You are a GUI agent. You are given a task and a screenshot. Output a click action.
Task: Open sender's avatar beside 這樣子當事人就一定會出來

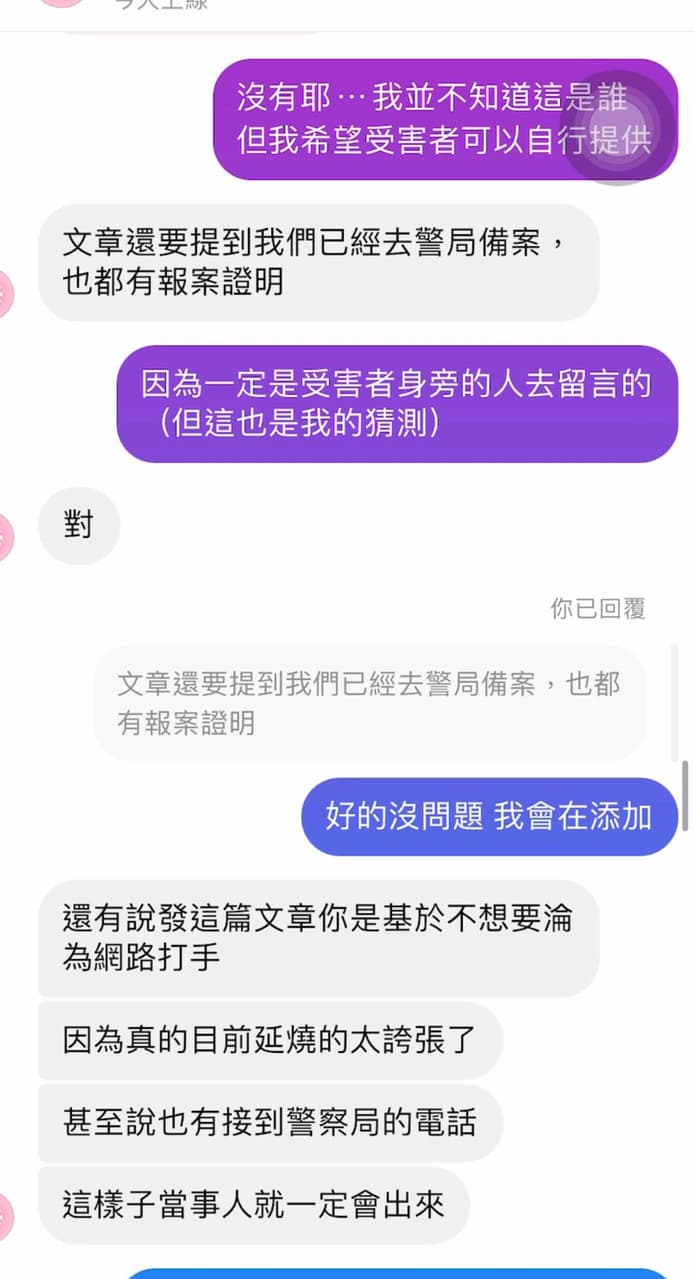point(5,1217)
